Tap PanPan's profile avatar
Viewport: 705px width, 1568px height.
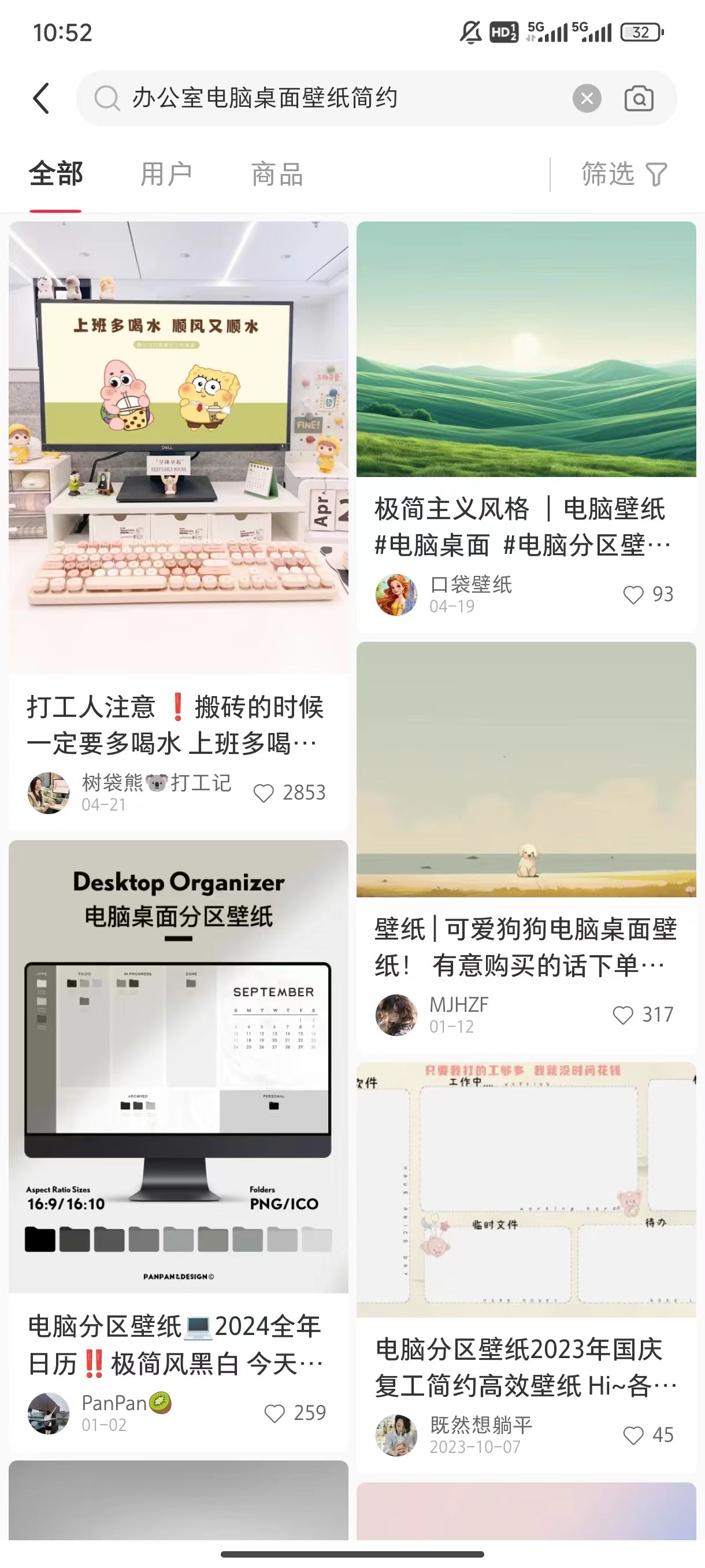[x=48, y=1411]
